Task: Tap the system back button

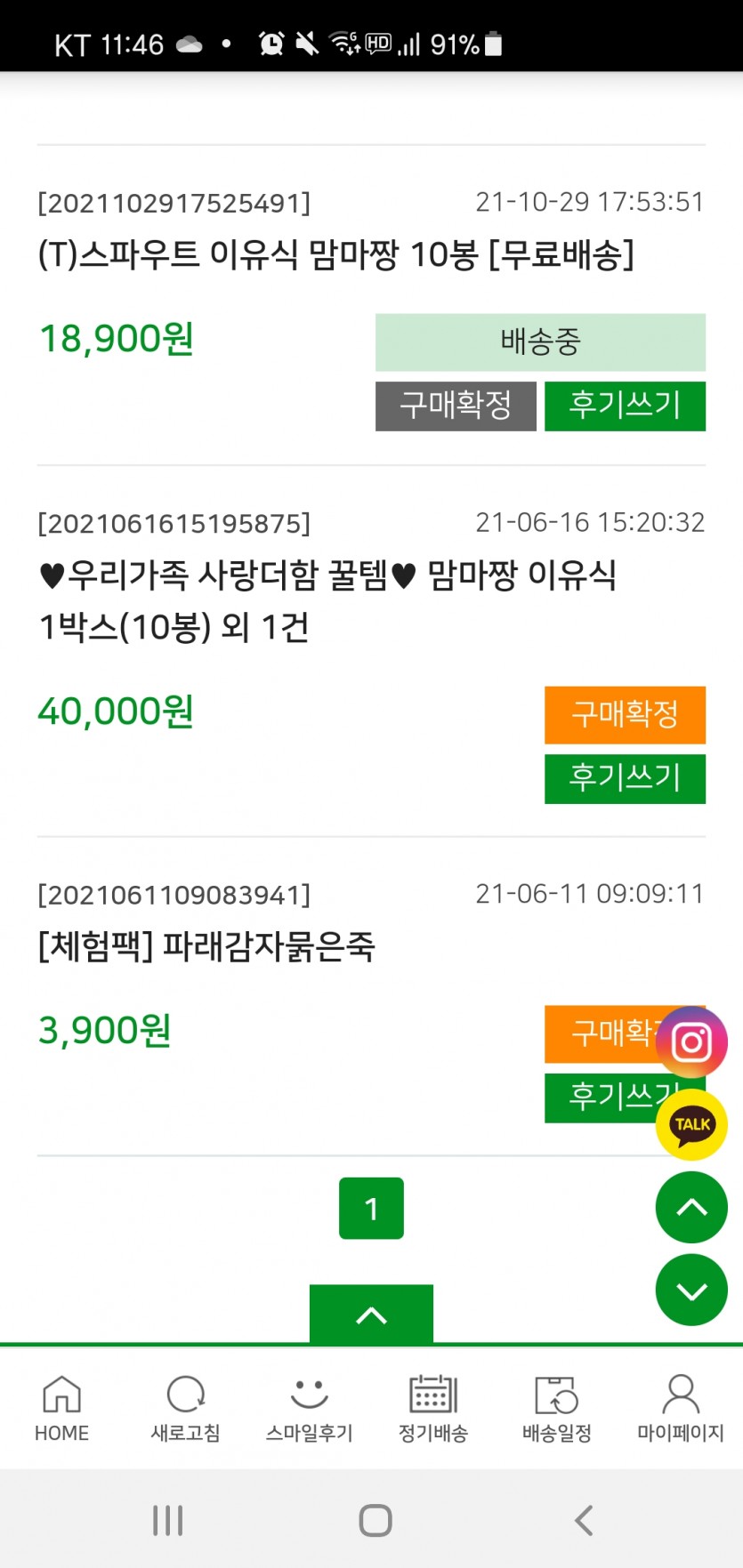Action: pos(584,1520)
